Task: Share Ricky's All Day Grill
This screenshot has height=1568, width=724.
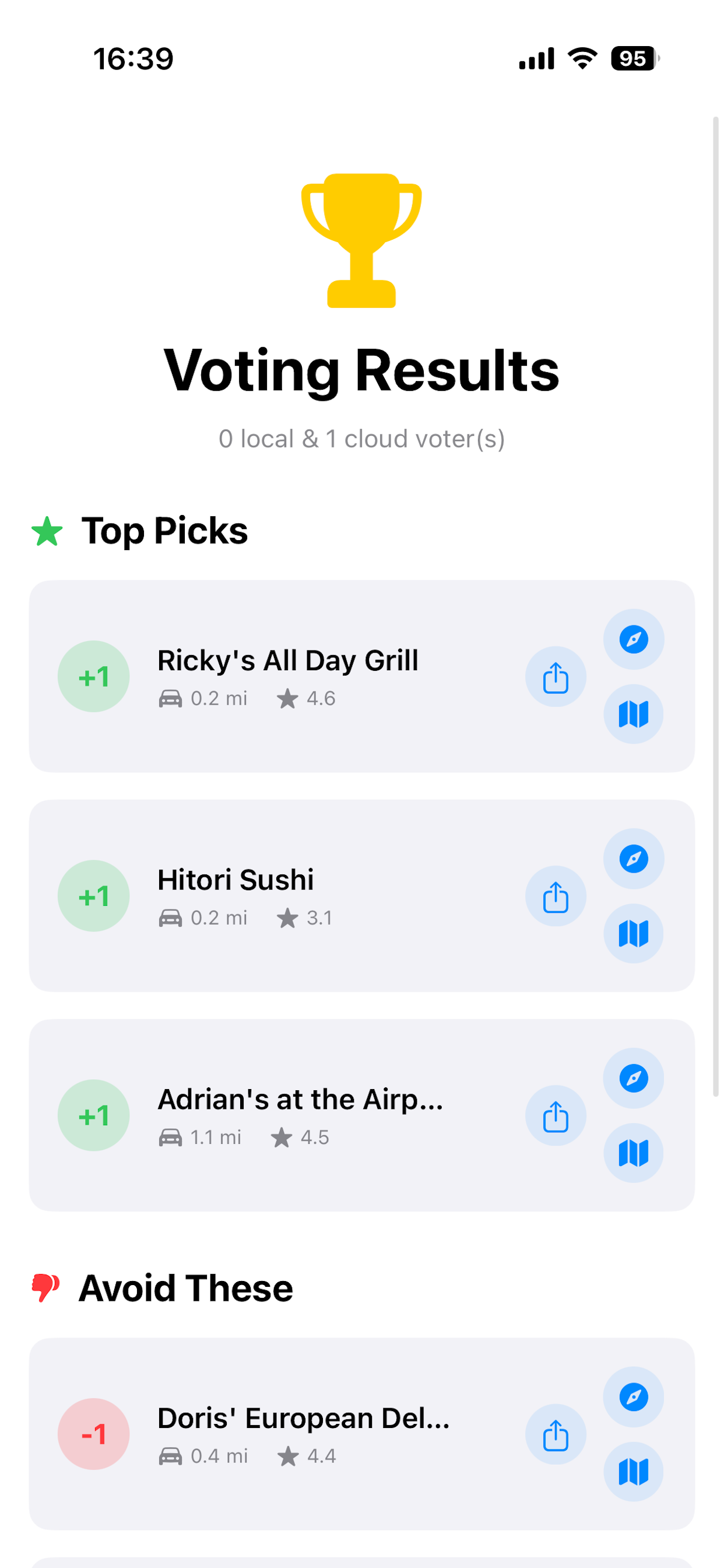Action: 556,676
